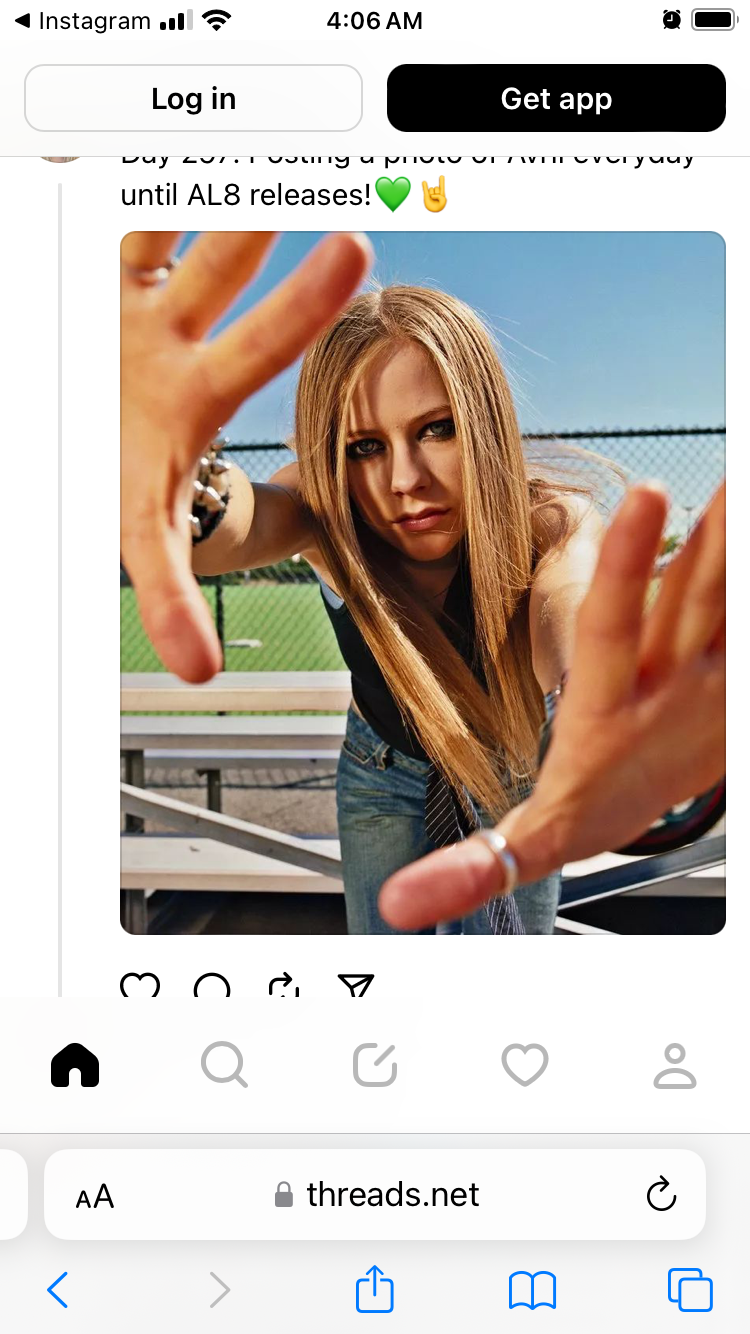Open the activity heart tab
The image size is (750, 1334).
[525, 1065]
